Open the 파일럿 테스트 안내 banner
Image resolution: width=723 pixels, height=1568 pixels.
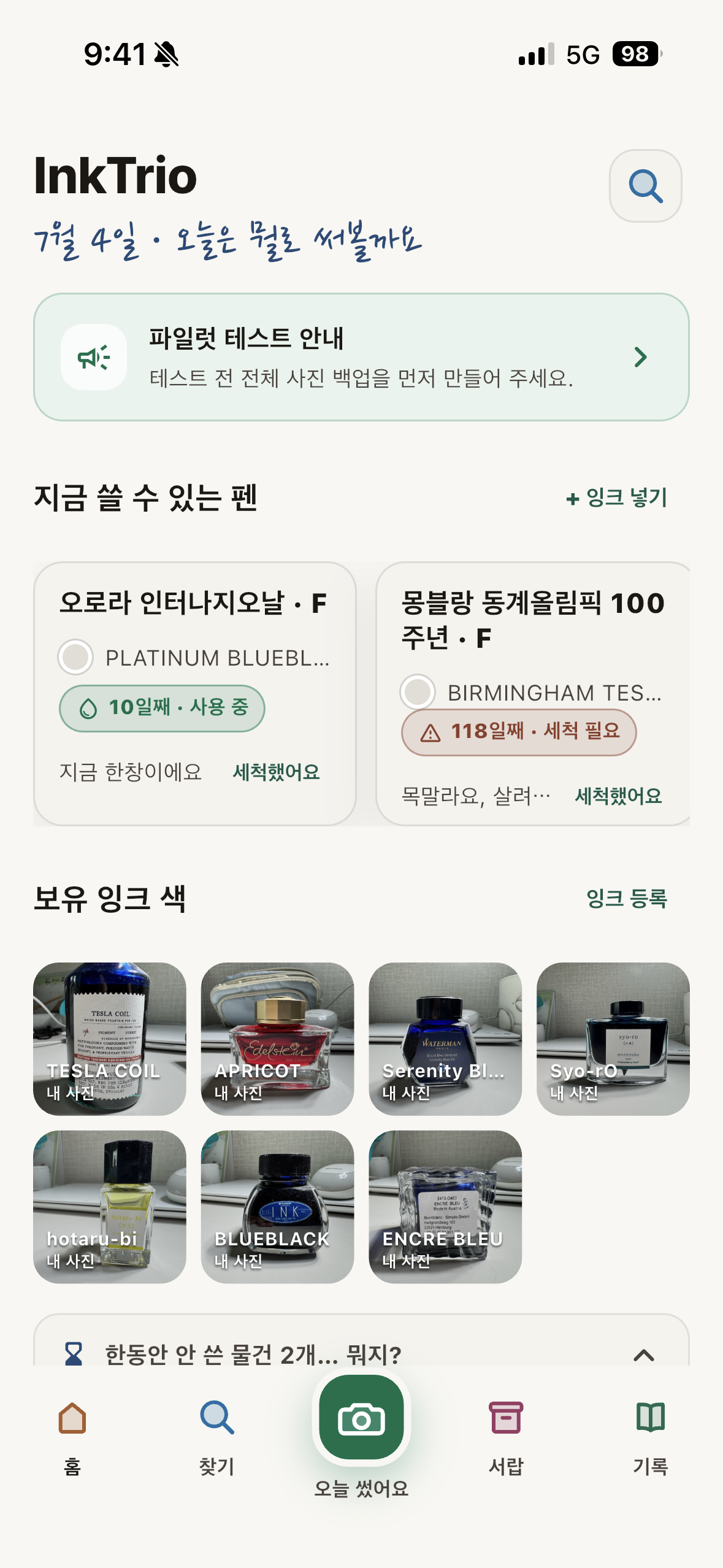point(361,357)
